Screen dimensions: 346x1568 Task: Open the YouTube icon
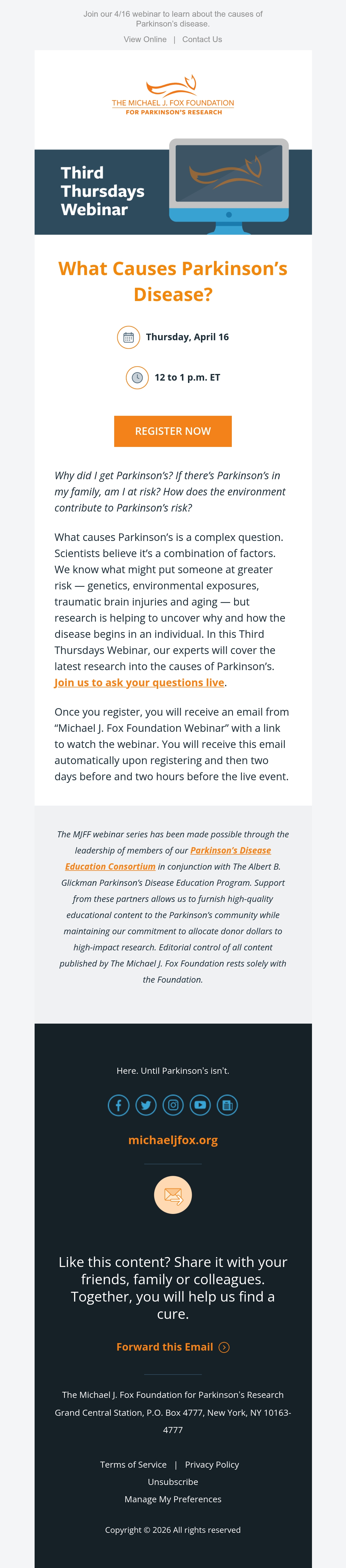[200, 1105]
